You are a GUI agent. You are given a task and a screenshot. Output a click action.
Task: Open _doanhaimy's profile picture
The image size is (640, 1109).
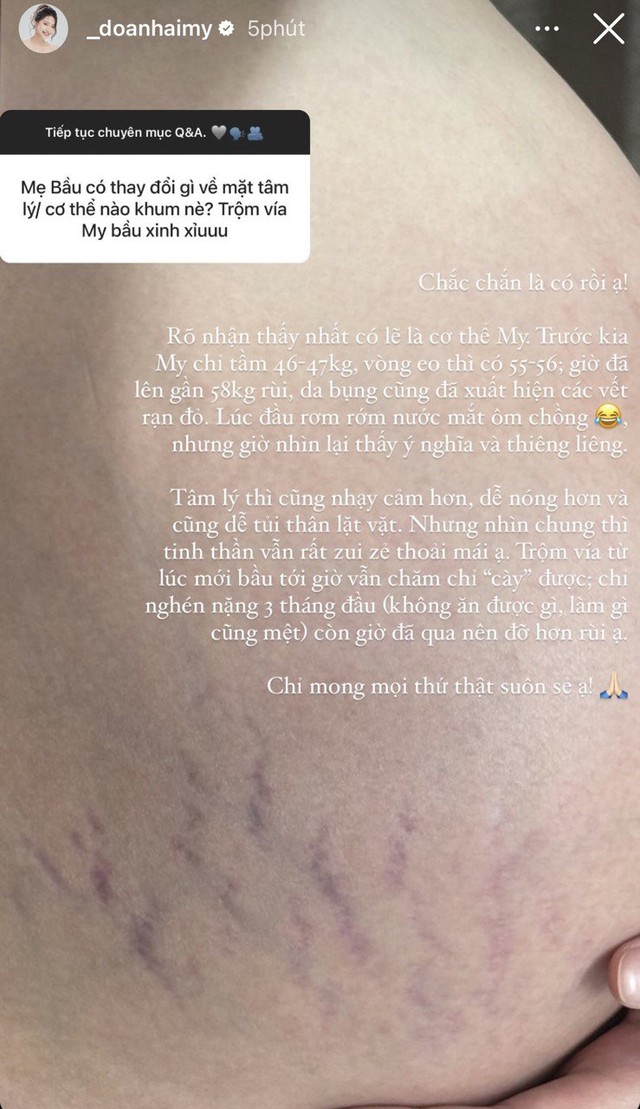[x=44, y=29]
